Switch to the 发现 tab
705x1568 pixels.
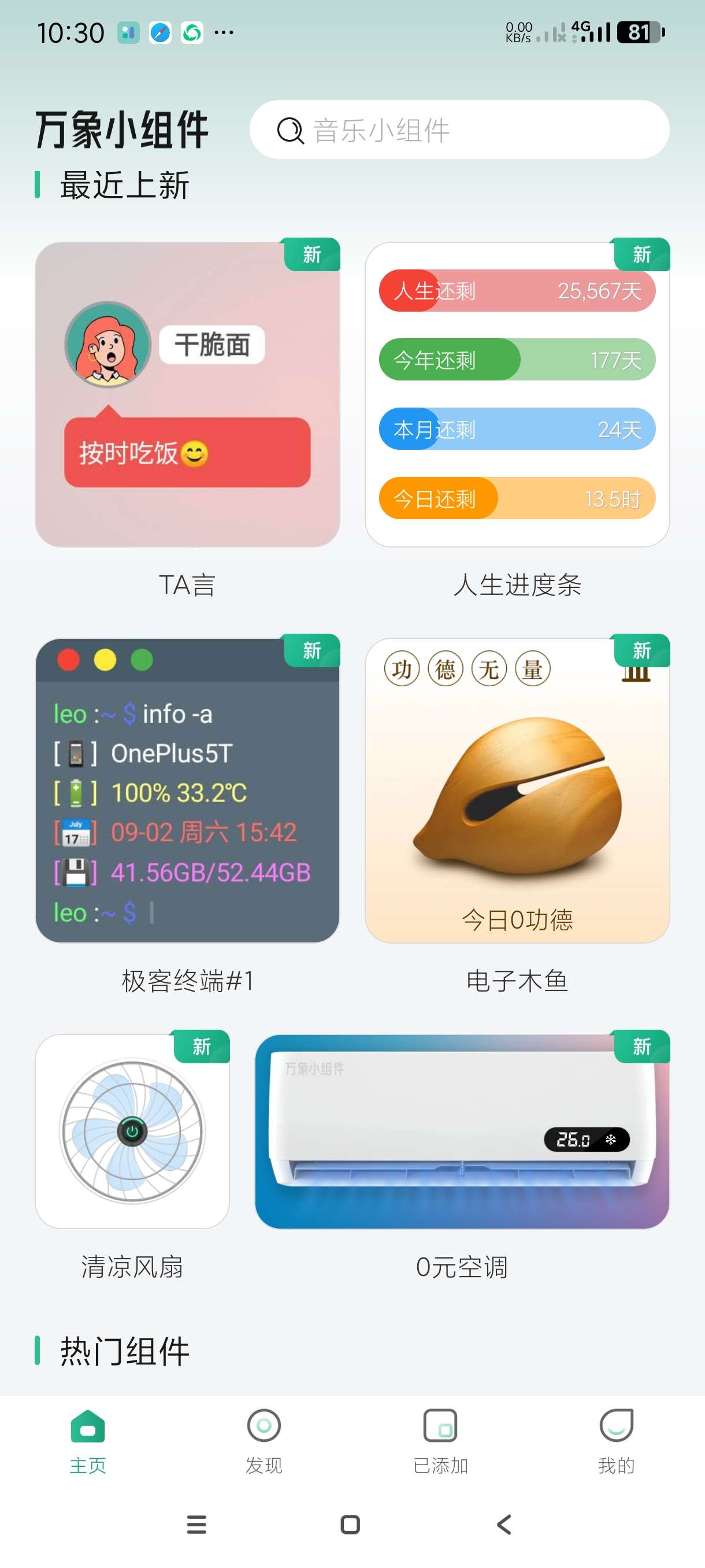coord(264,1440)
